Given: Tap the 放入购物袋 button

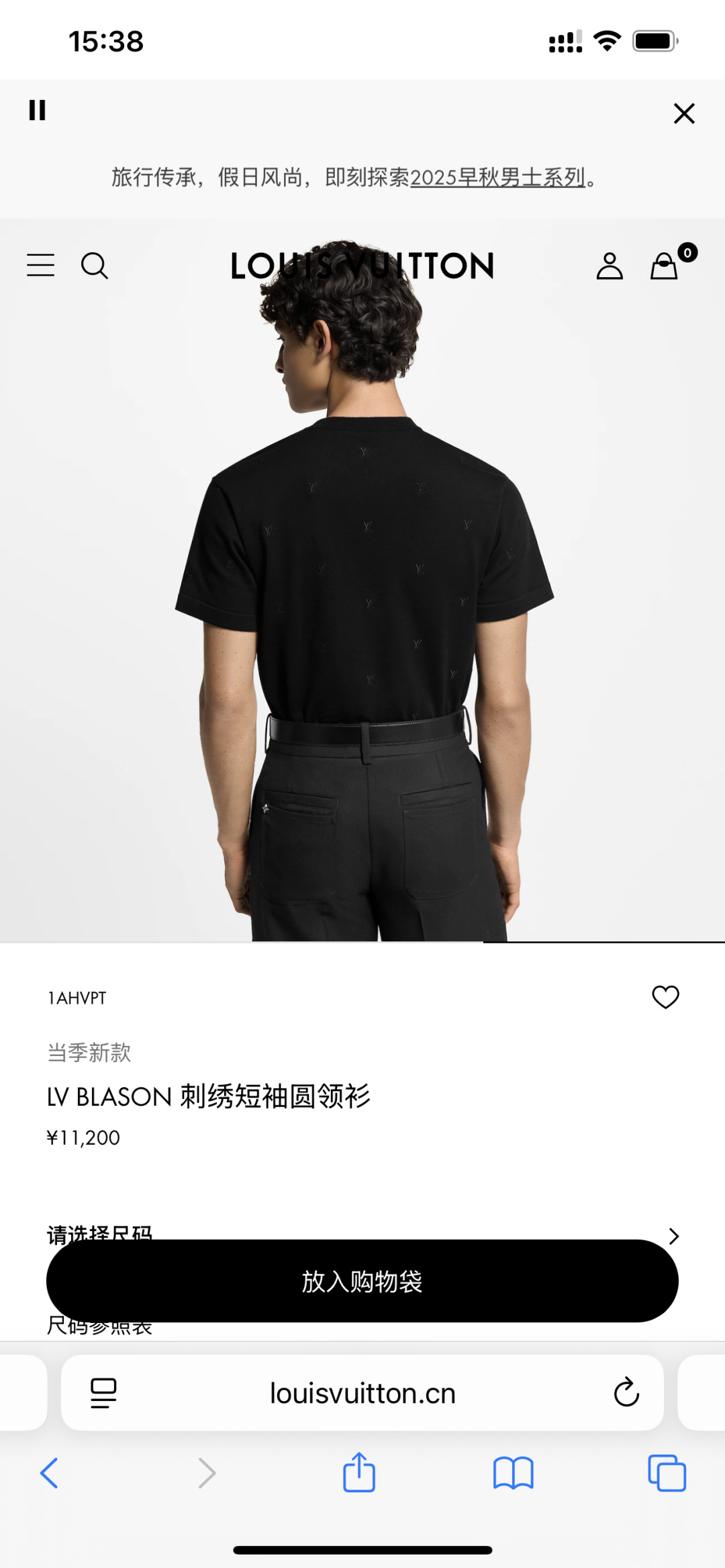Looking at the screenshot, I should point(362,1281).
